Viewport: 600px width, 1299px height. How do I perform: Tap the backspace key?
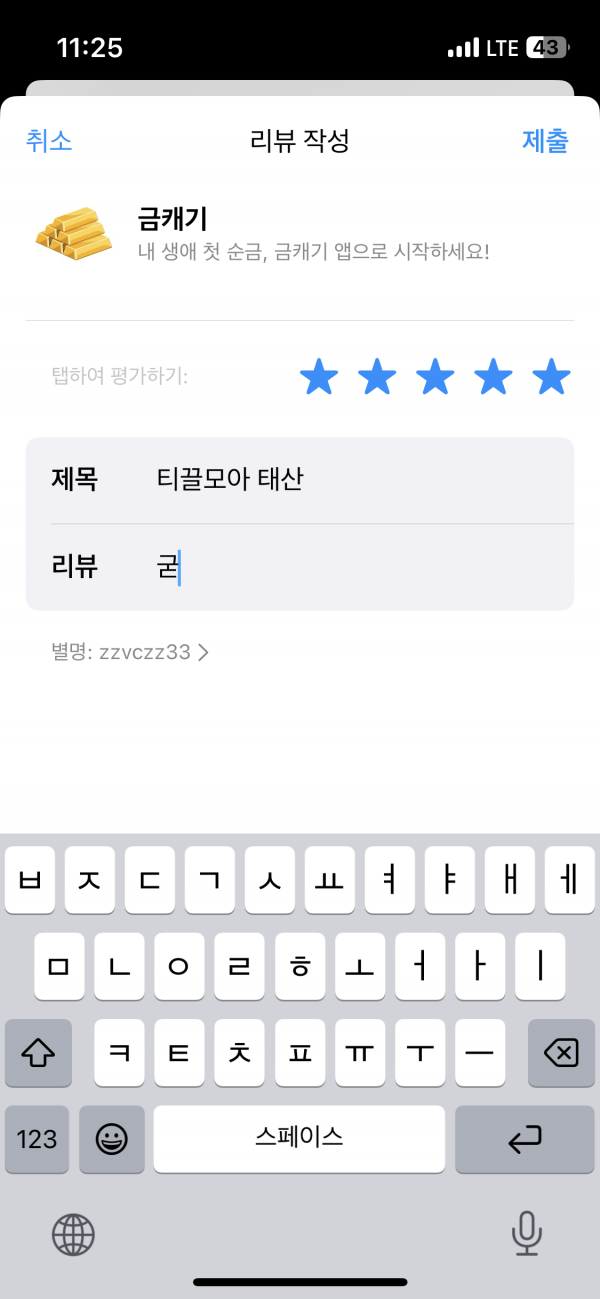pos(561,1053)
